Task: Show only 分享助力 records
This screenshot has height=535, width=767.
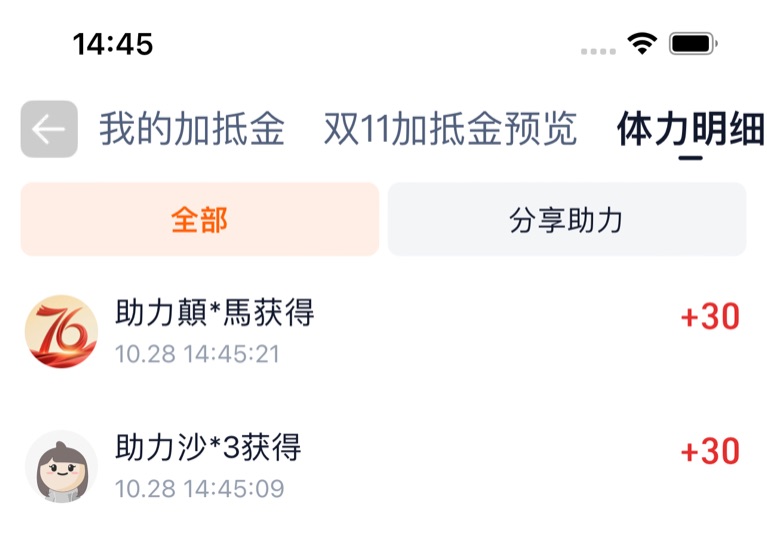Action: click(x=566, y=220)
